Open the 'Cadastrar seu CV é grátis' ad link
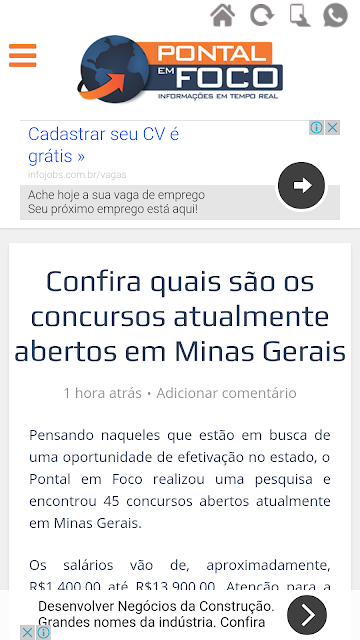Viewport: 360px width, 640px height. point(104,145)
